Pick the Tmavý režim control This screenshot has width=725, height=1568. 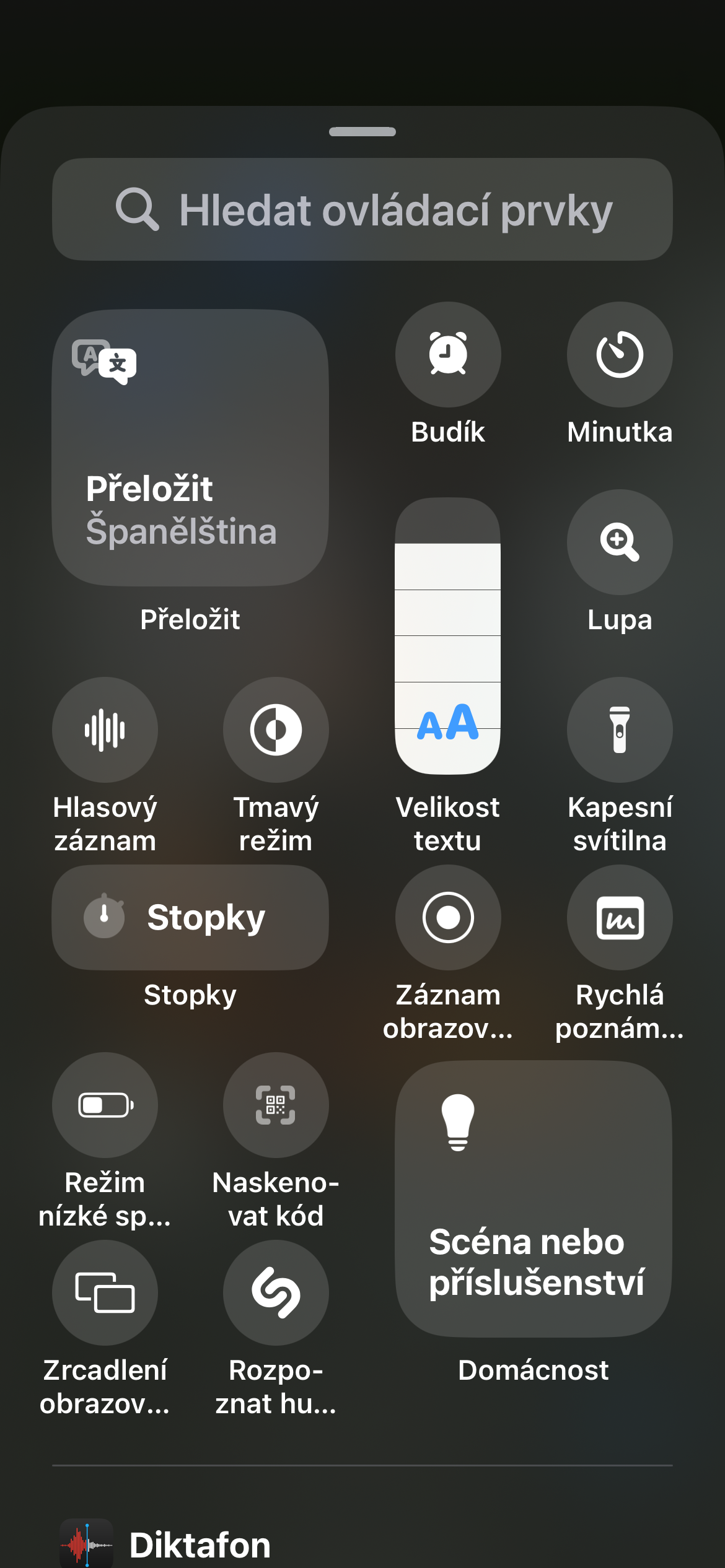click(276, 730)
